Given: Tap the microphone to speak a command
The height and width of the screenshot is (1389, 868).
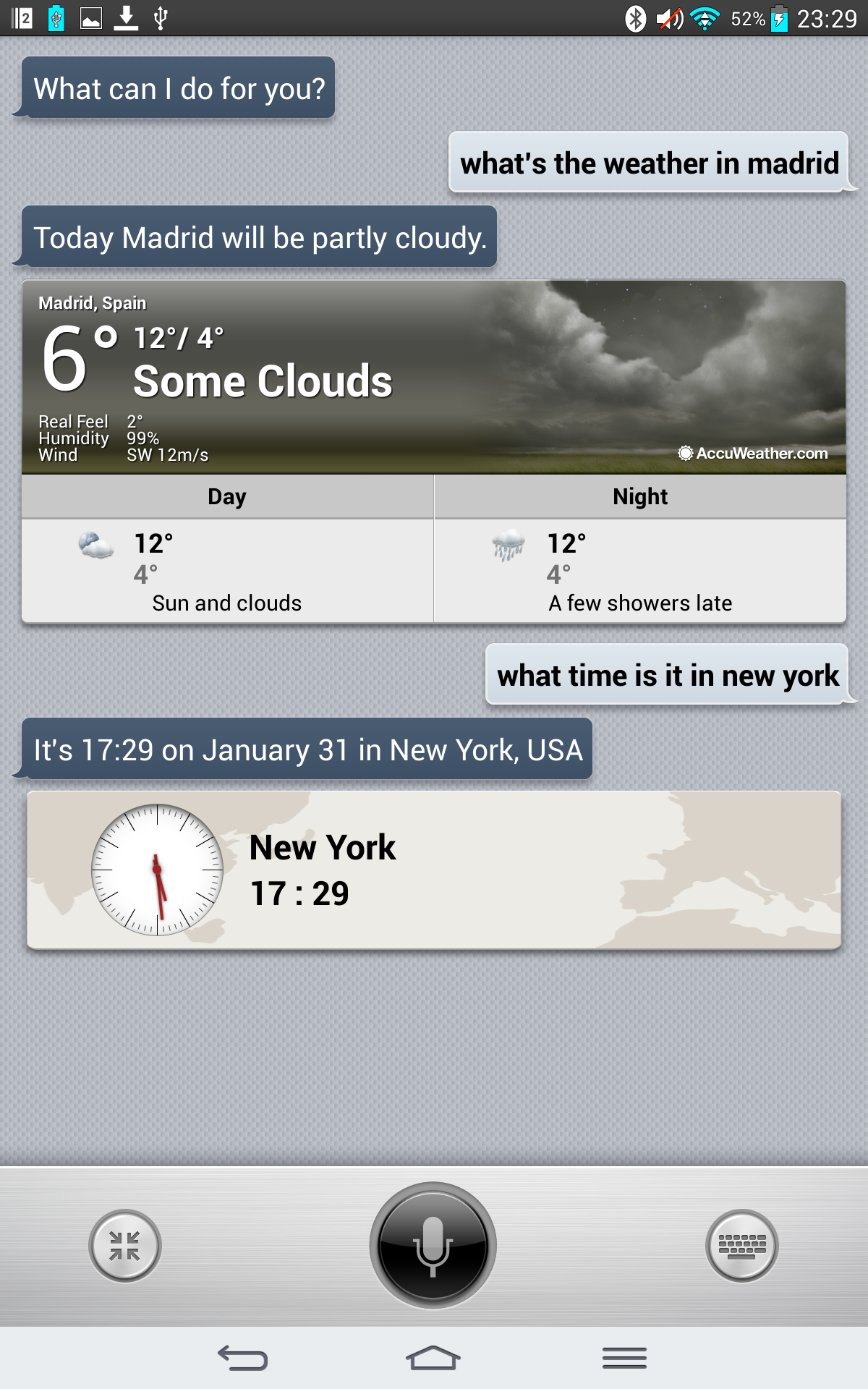Looking at the screenshot, I should (433, 1245).
